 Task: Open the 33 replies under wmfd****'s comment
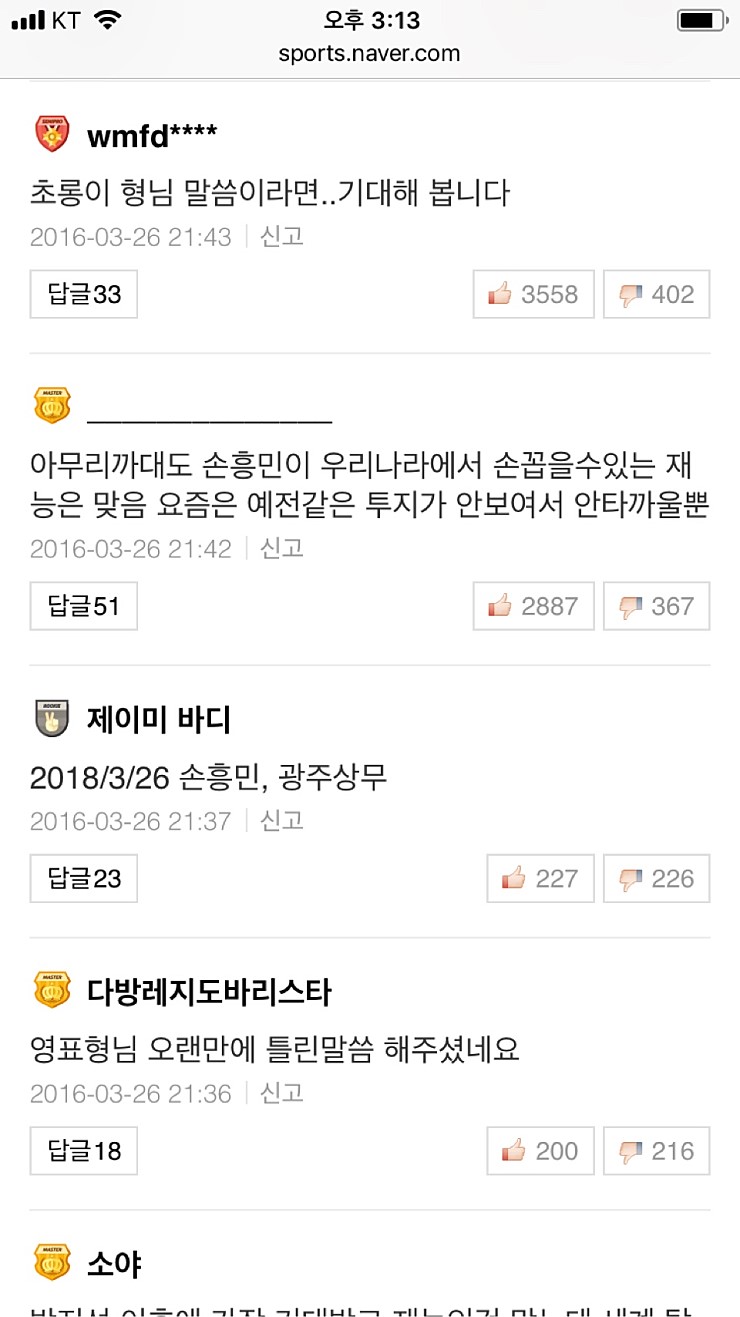tap(84, 294)
